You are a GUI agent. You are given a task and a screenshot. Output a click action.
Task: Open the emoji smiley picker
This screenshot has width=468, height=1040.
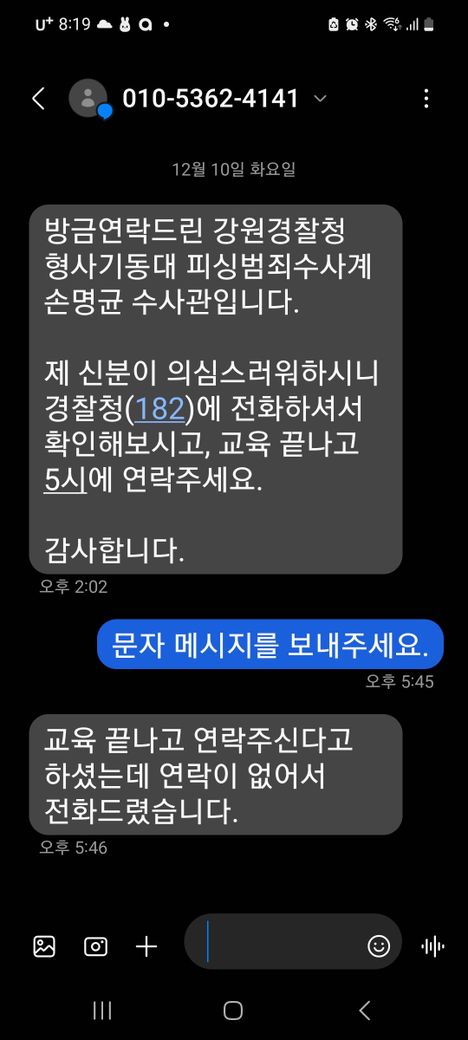pos(379,946)
